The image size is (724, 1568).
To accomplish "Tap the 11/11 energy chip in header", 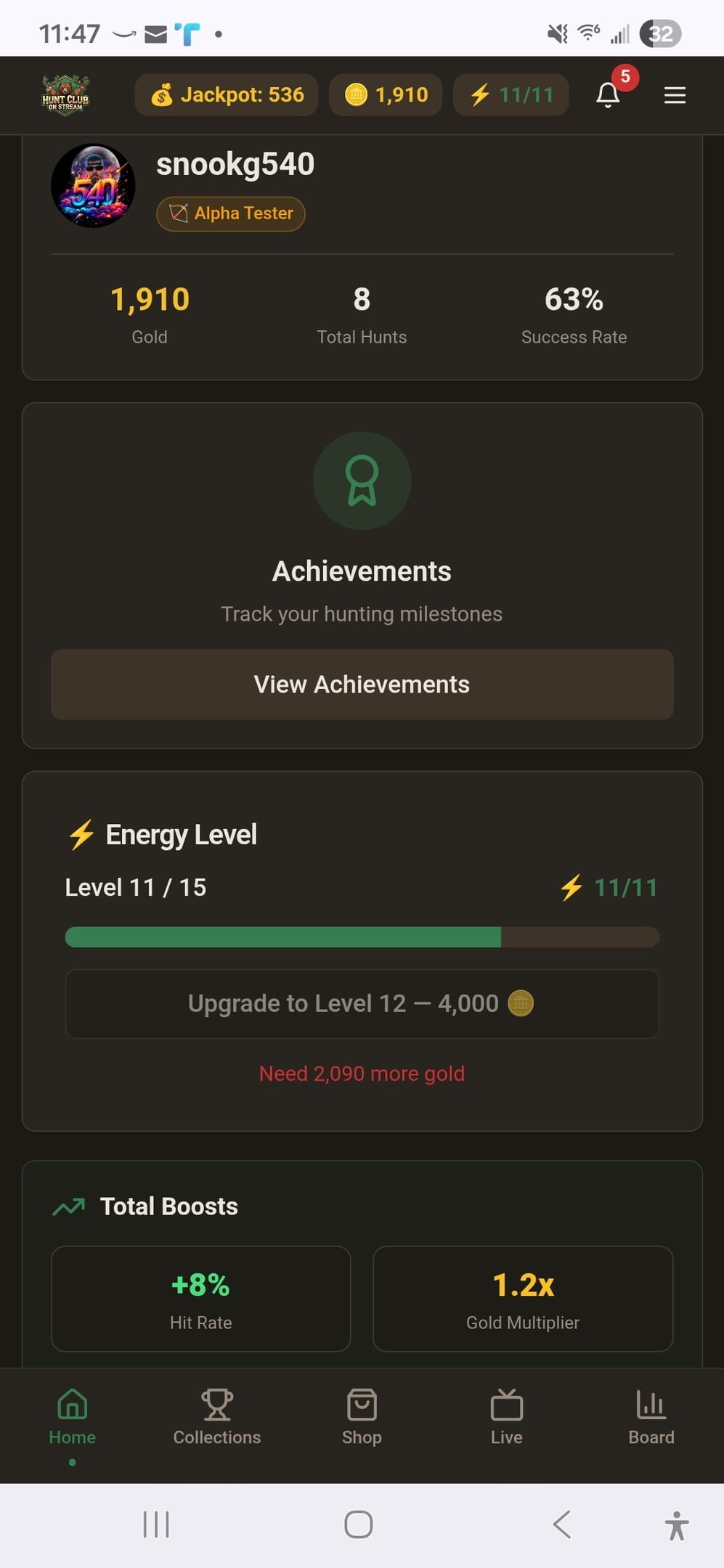I will 511,95.
